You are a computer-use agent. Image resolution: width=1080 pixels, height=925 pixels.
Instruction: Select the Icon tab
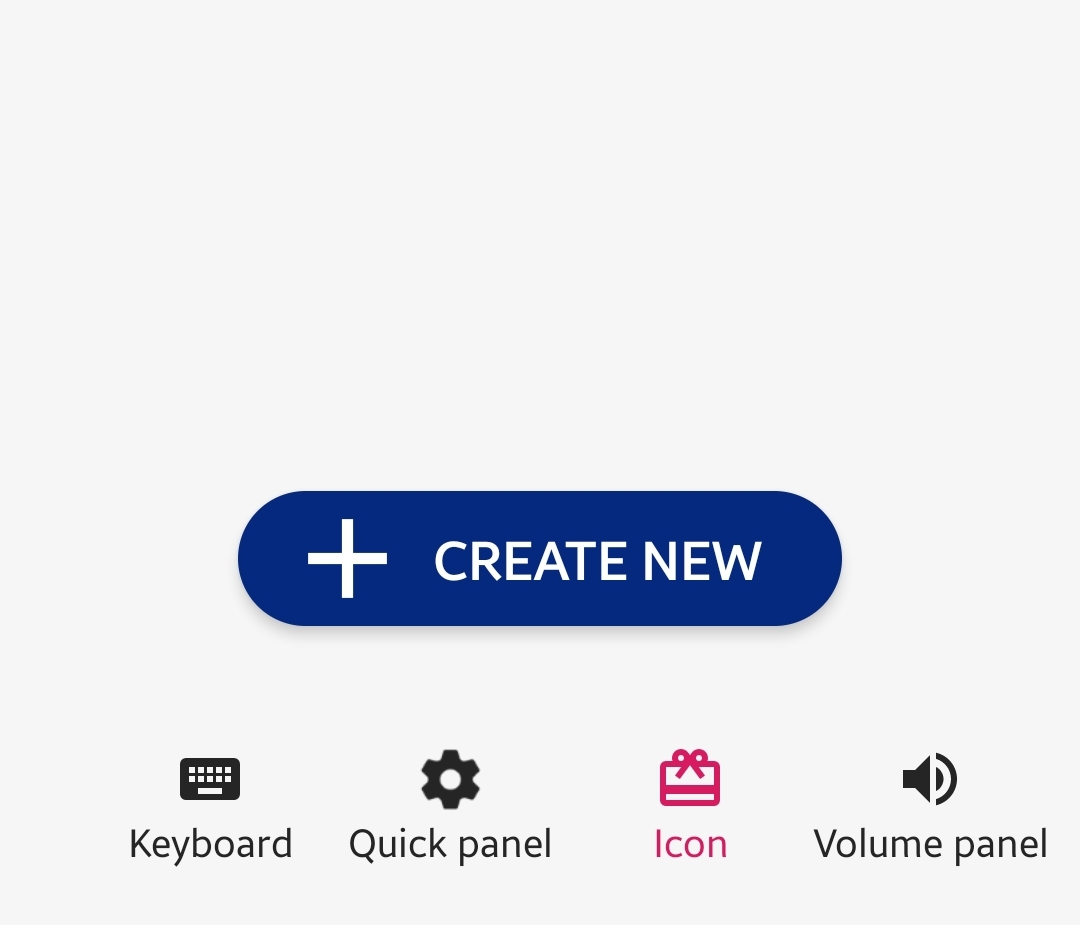tap(690, 806)
